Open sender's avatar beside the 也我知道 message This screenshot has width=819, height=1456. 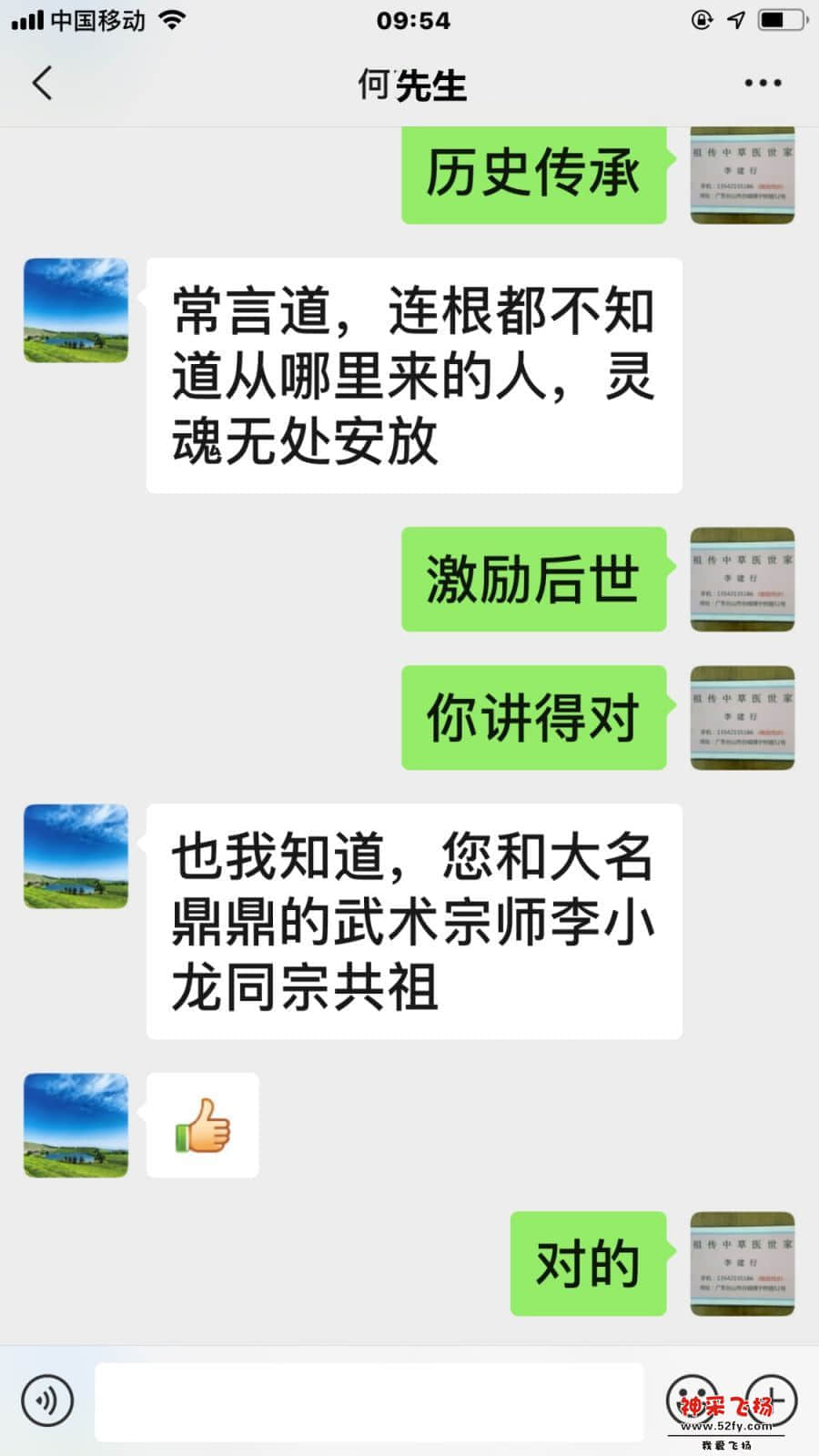[x=76, y=856]
